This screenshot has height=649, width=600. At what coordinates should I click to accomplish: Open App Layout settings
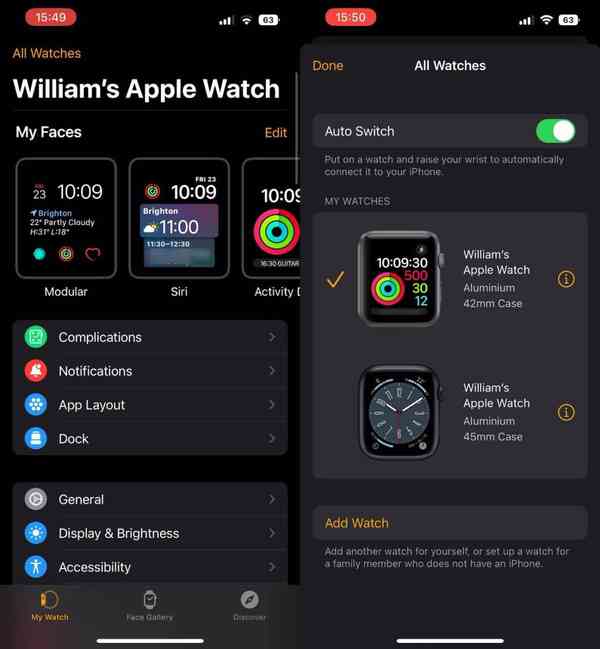coord(150,405)
